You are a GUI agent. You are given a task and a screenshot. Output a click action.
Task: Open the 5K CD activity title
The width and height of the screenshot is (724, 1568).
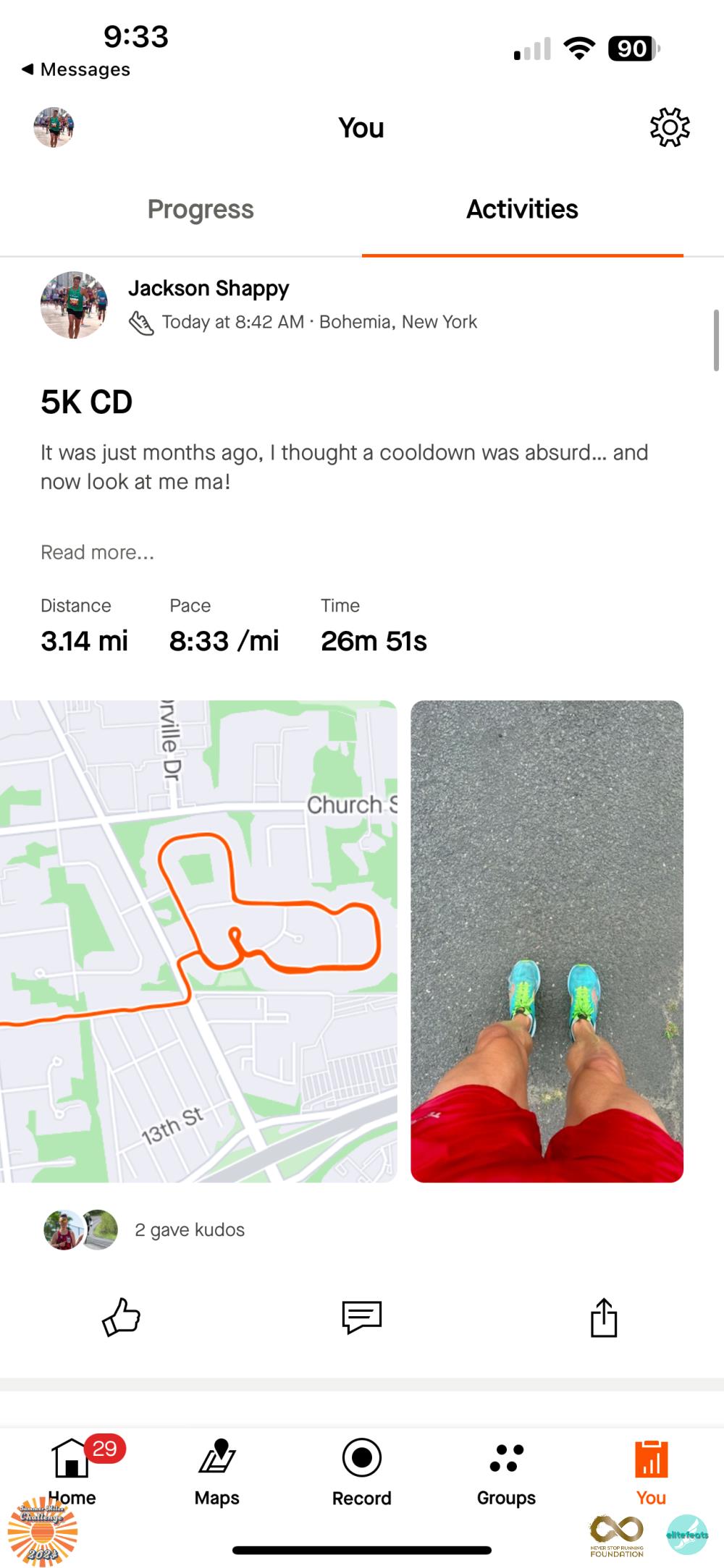pos(87,402)
